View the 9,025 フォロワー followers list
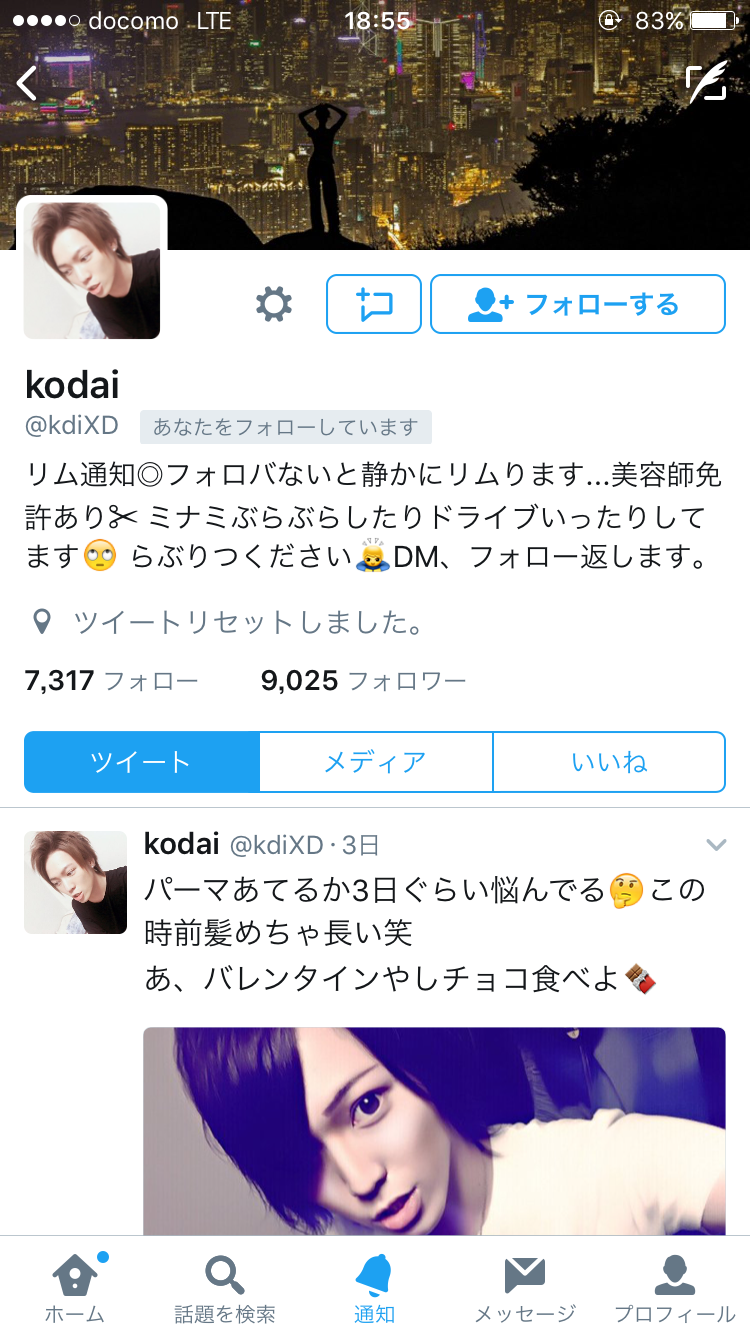 (x=363, y=682)
